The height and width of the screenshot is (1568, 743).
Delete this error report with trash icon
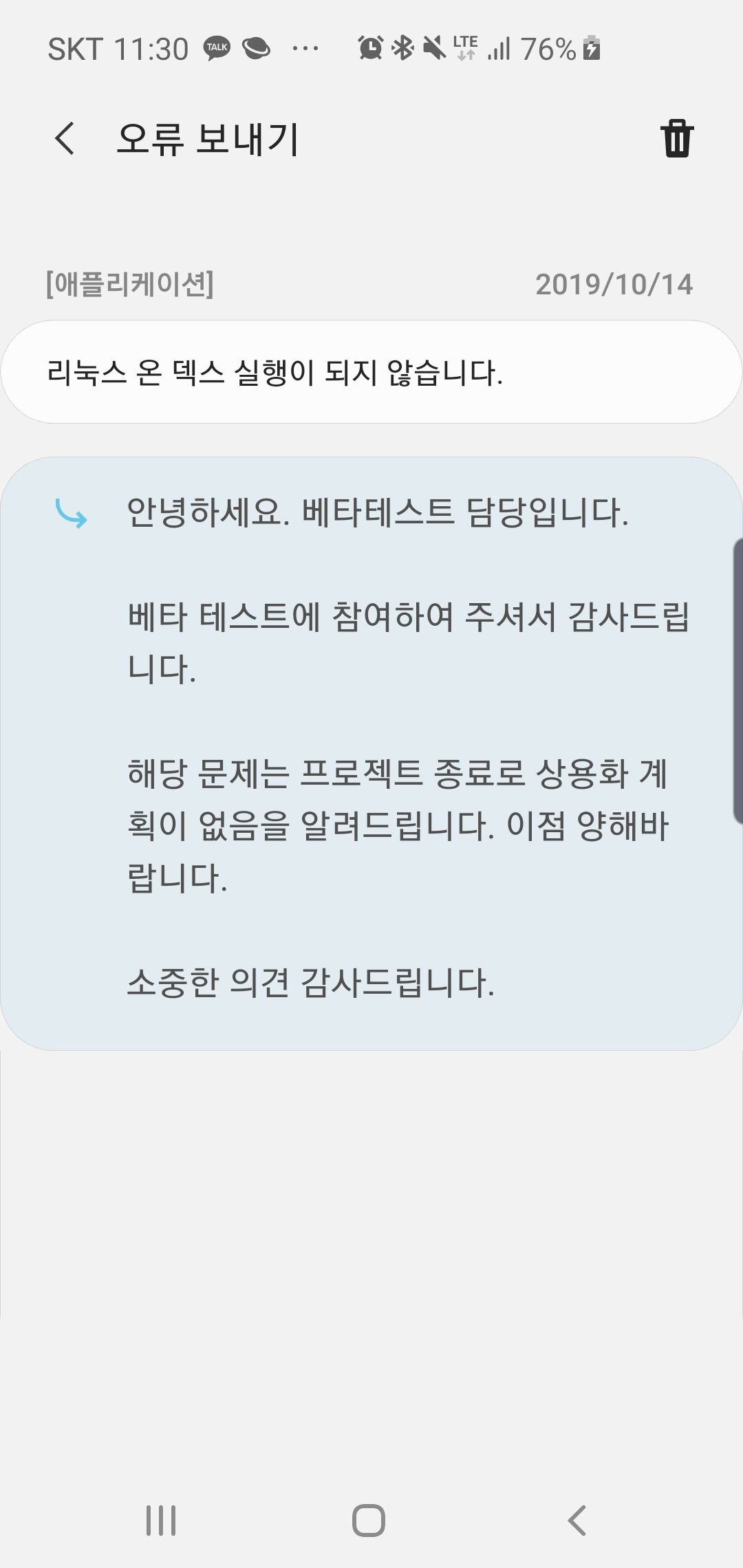[677, 138]
